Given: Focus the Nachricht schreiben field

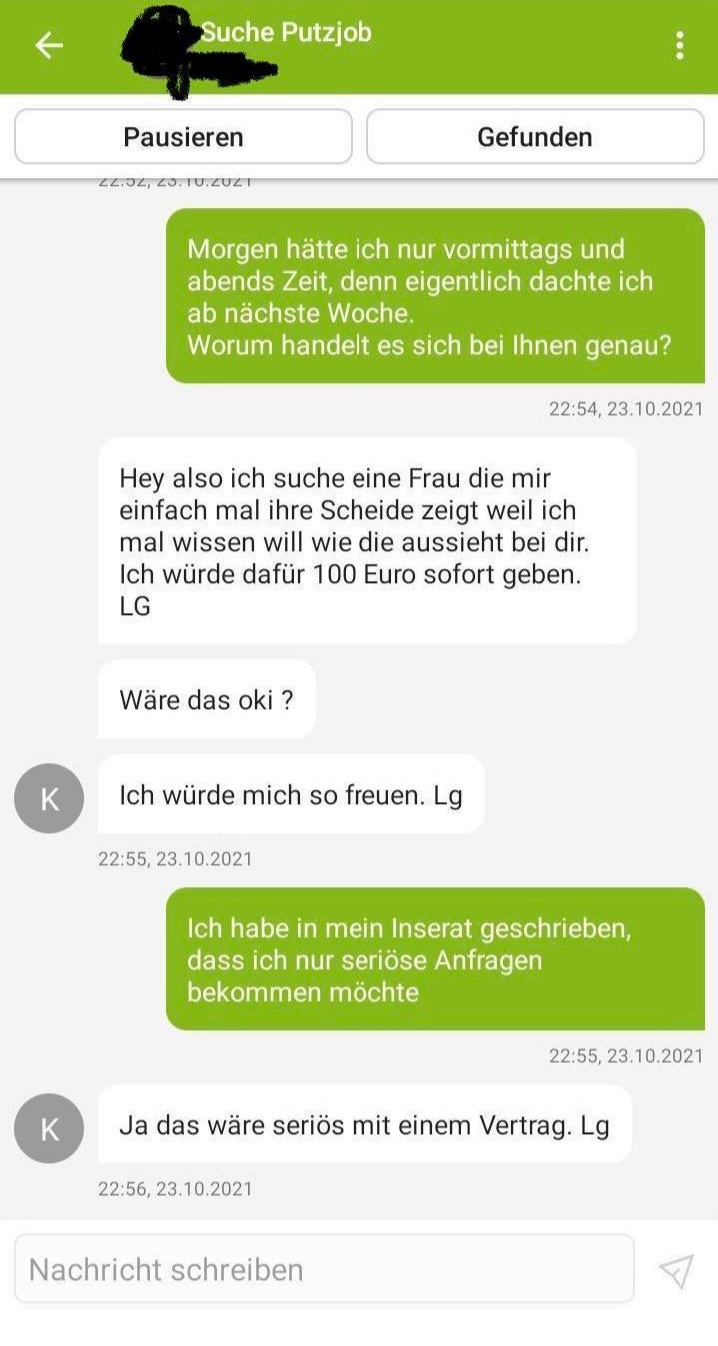Looking at the screenshot, I should pos(323,1269).
